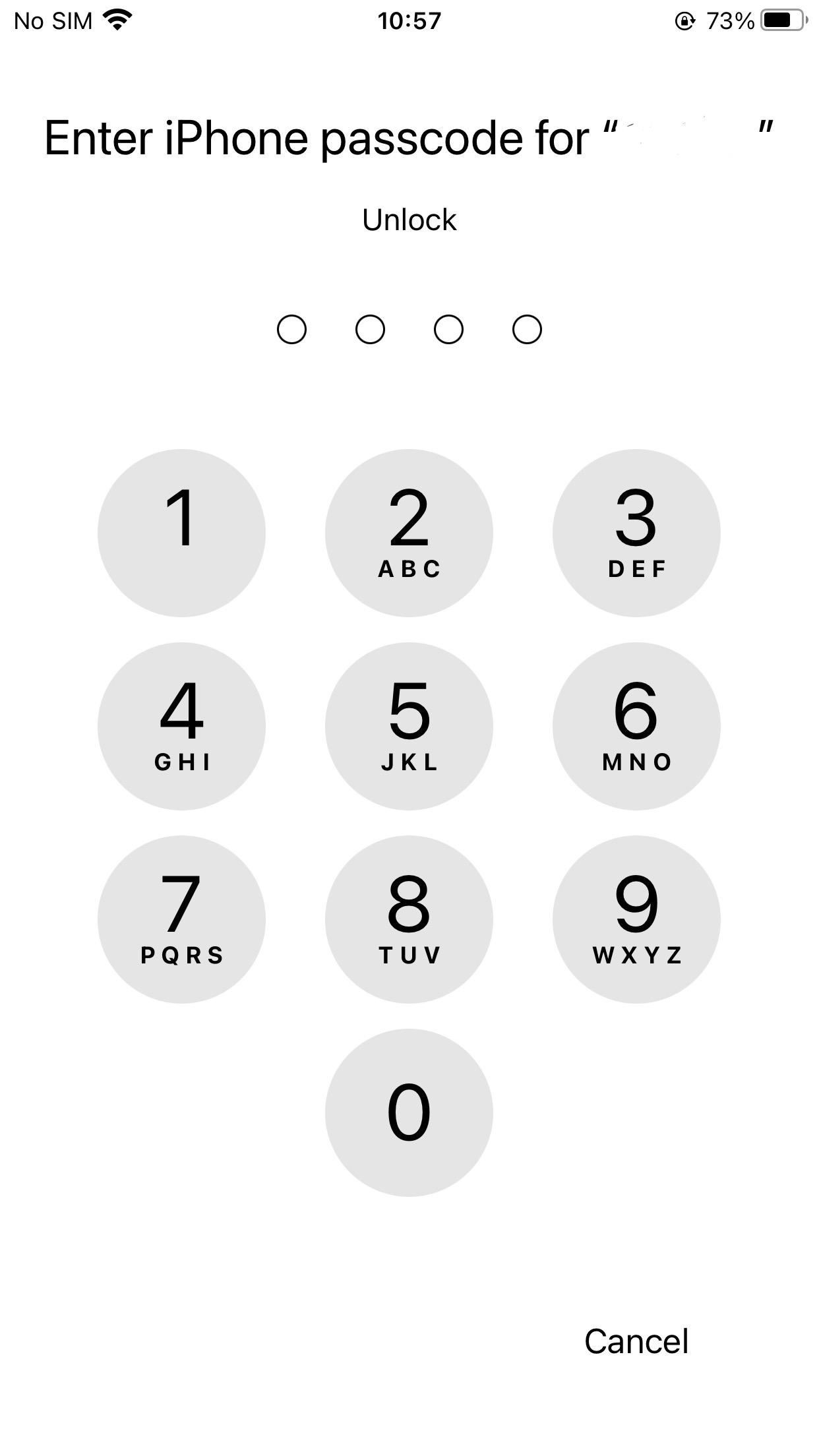The image size is (819, 1456).
Task: Select the 9 WXYZ key
Action: (636, 919)
